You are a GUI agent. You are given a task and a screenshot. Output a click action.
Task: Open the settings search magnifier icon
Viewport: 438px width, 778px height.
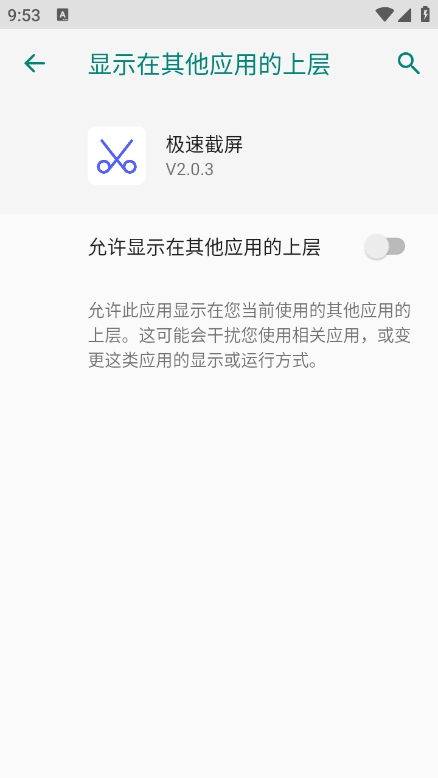point(409,64)
